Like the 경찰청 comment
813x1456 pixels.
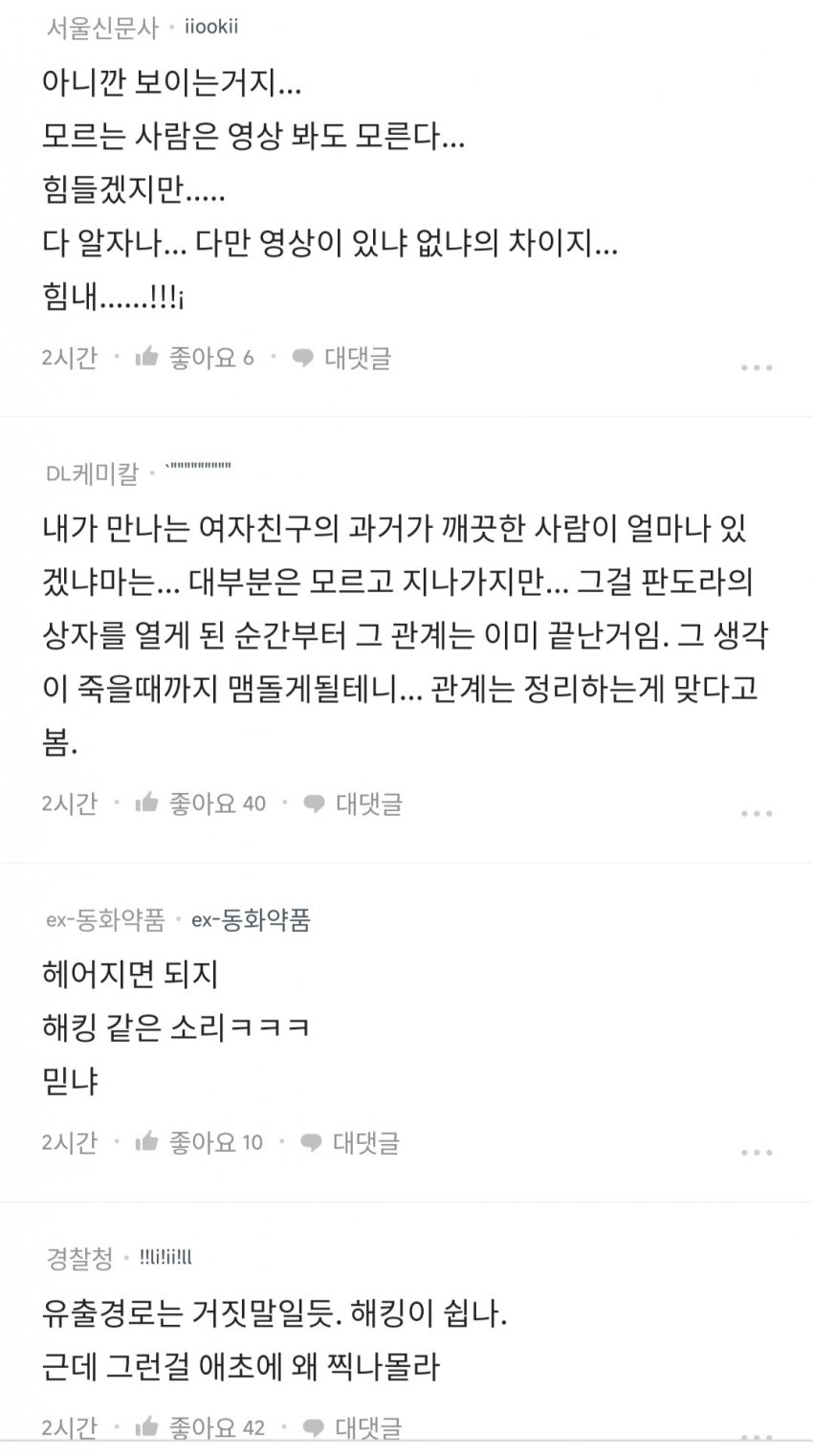(x=200, y=1427)
